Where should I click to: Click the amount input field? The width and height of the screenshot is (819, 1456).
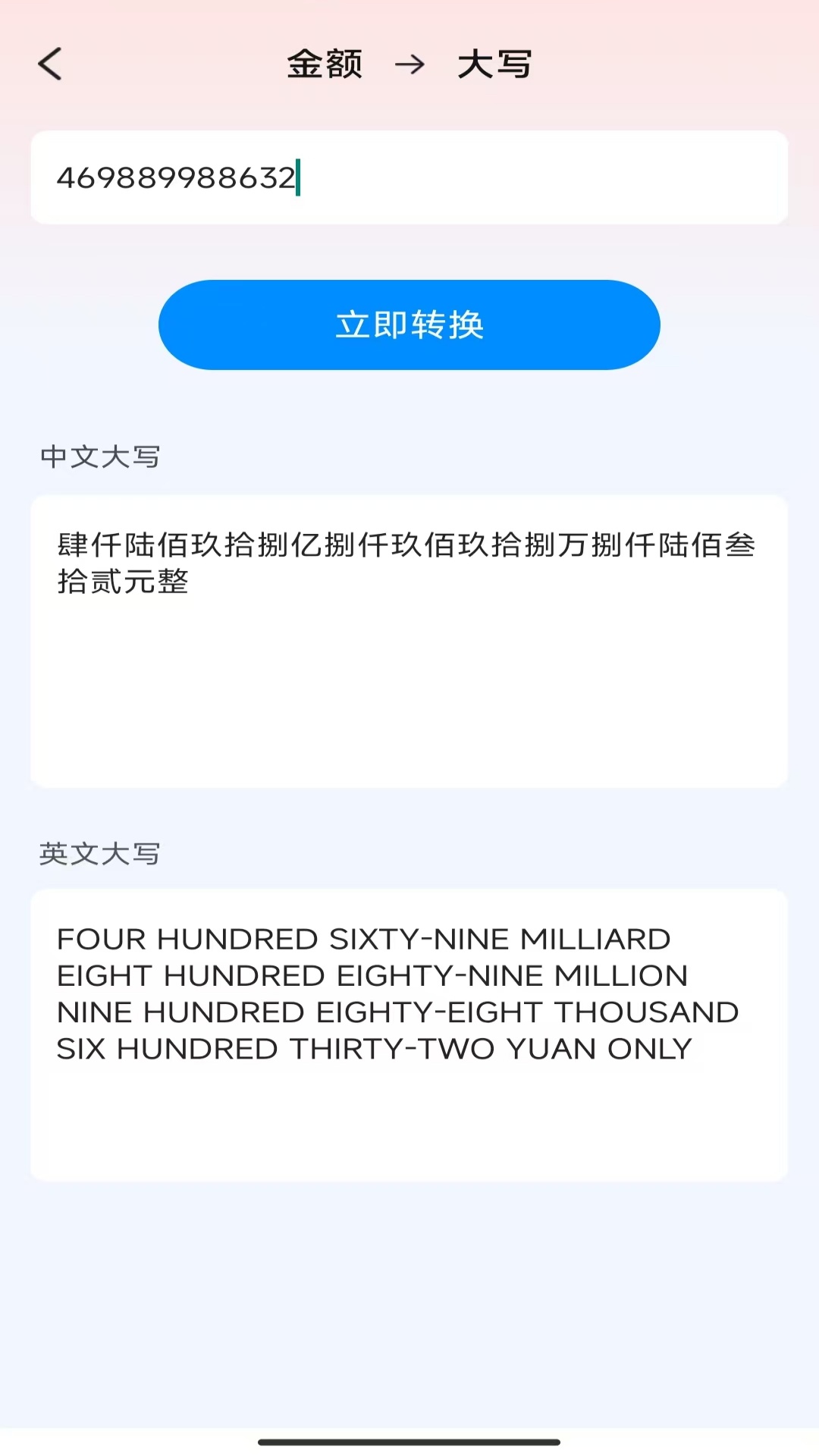tap(409, 177)
